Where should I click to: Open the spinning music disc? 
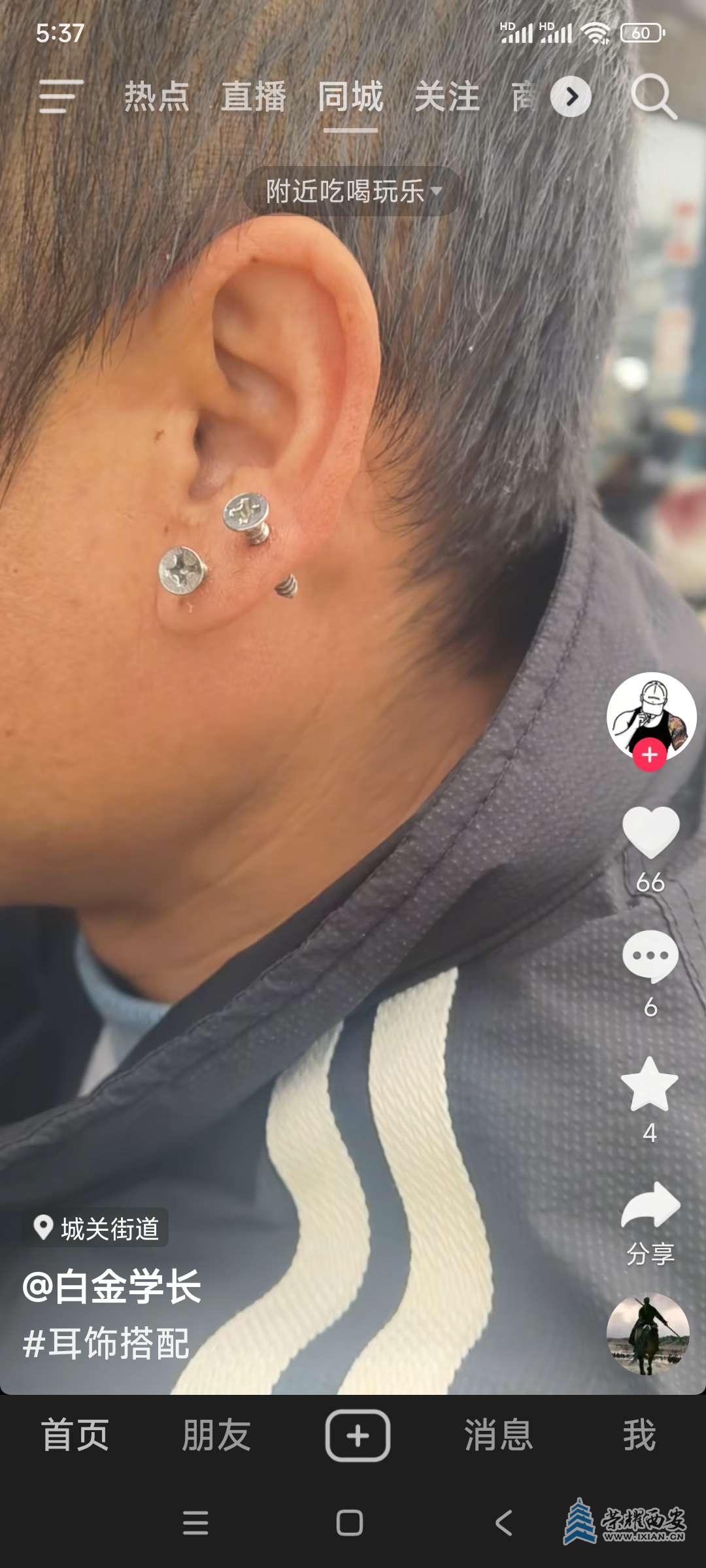[x=648, y=1334]
